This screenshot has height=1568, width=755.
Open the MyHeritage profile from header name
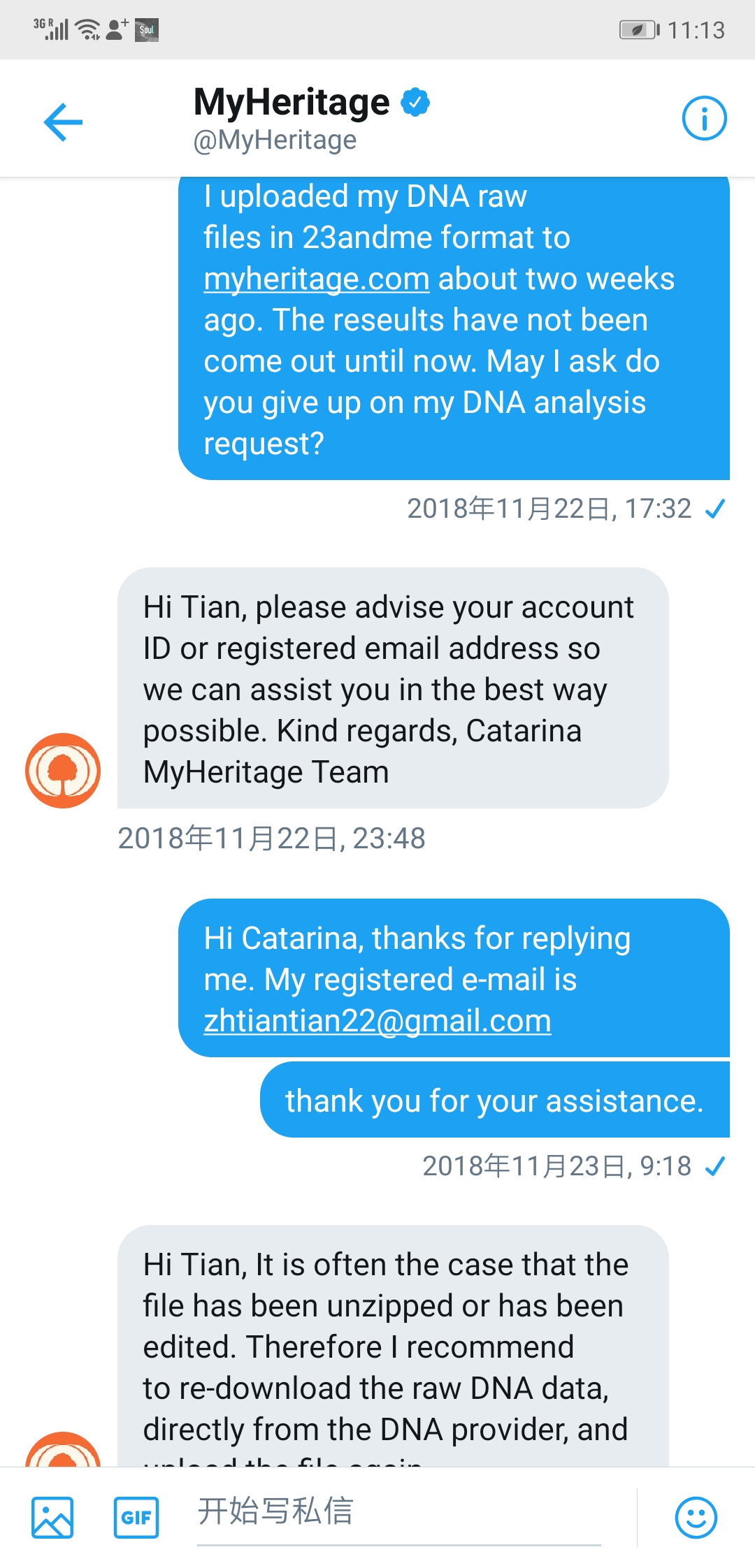click(292, 102)
